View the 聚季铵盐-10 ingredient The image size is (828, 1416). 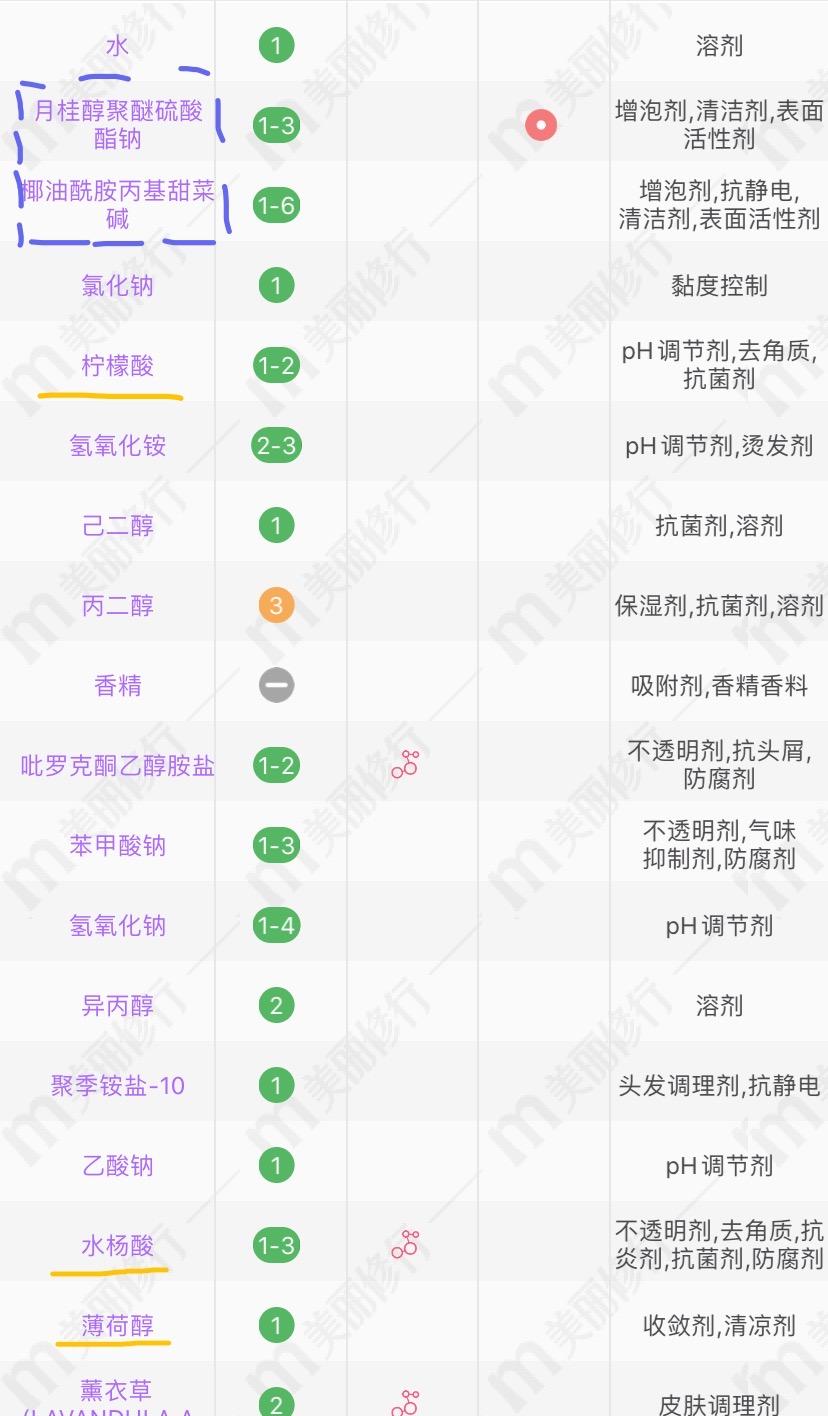click(x=117, y=1086)
